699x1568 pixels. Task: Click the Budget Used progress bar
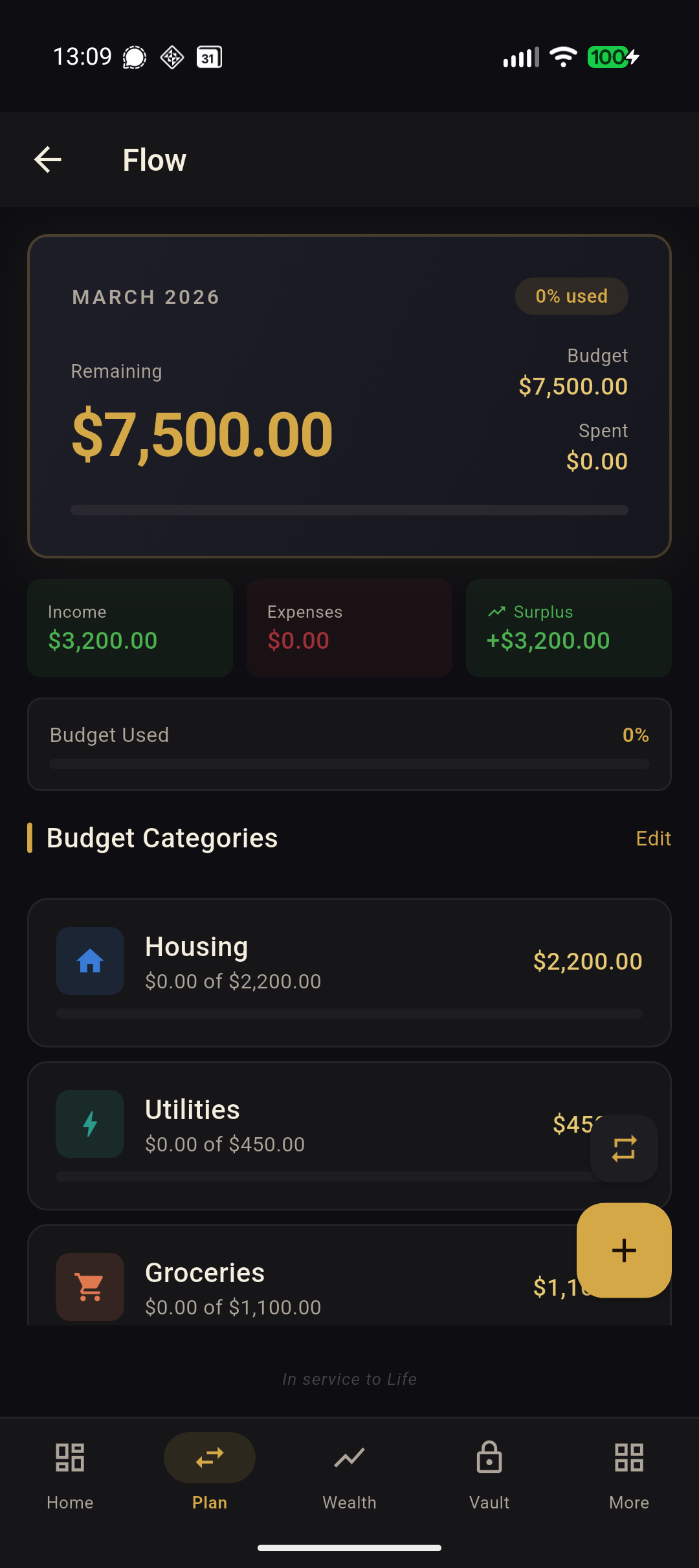point(349,764)
